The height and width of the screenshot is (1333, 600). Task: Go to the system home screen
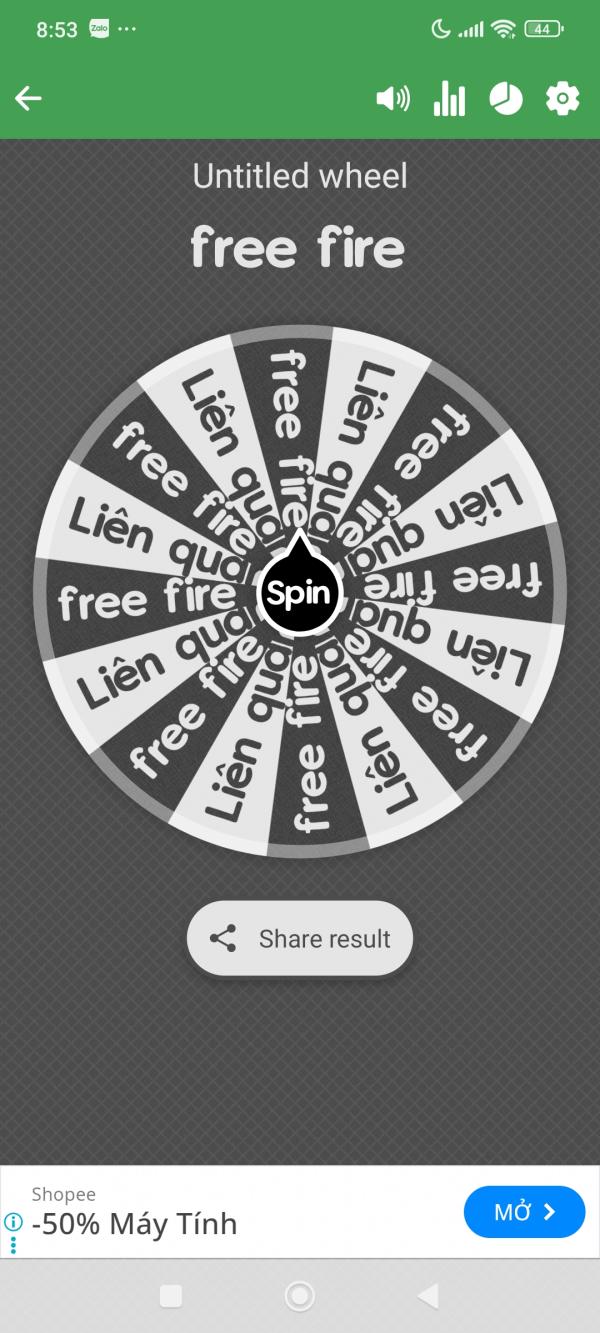point(299,1296)
